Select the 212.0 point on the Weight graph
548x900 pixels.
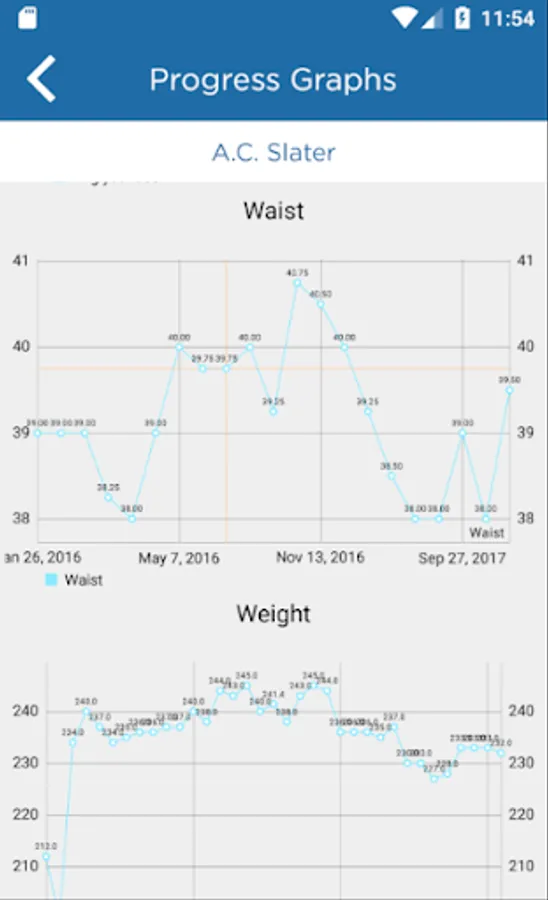[46, 856]
